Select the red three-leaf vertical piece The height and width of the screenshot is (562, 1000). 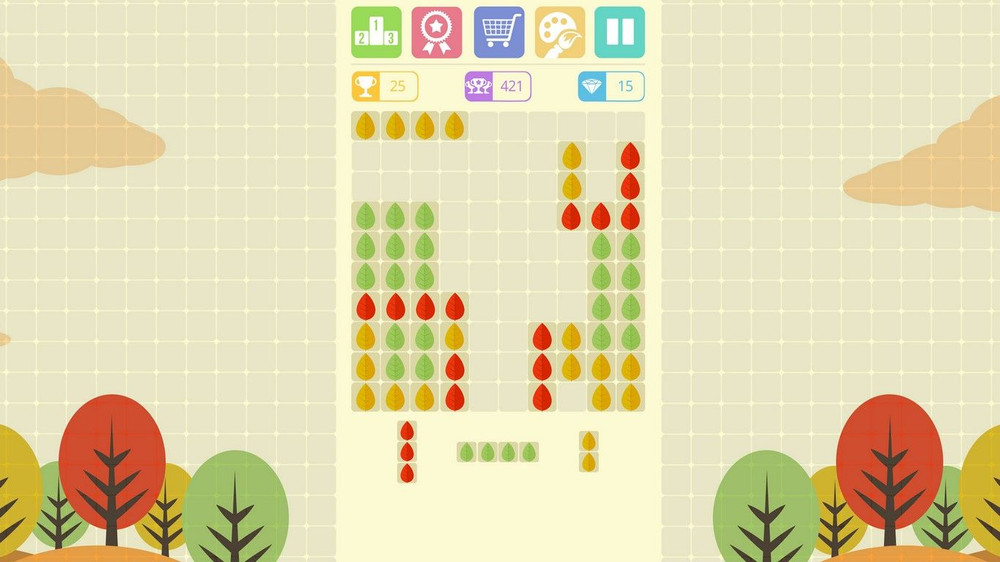point(407,452)
